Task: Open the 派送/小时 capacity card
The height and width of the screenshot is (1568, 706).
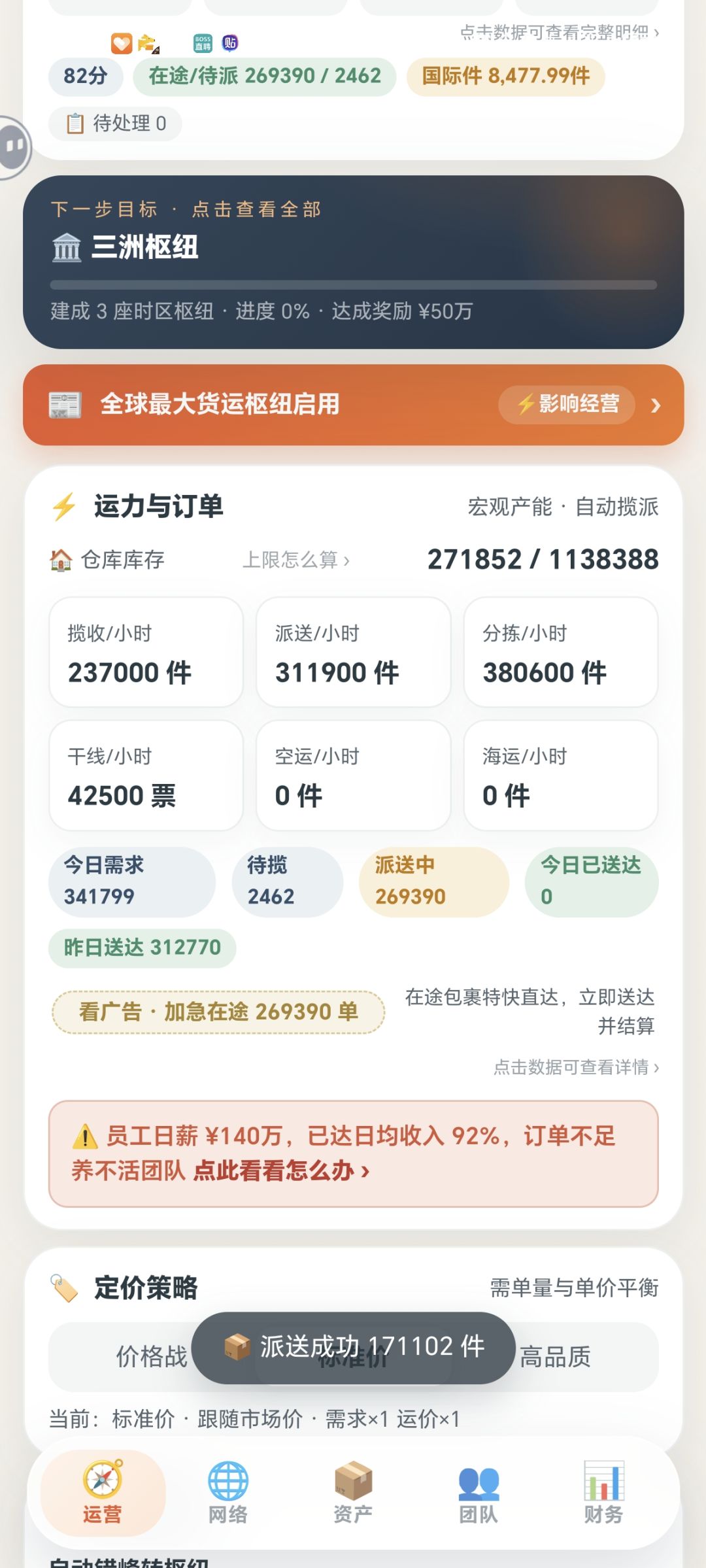Action: 354,652
